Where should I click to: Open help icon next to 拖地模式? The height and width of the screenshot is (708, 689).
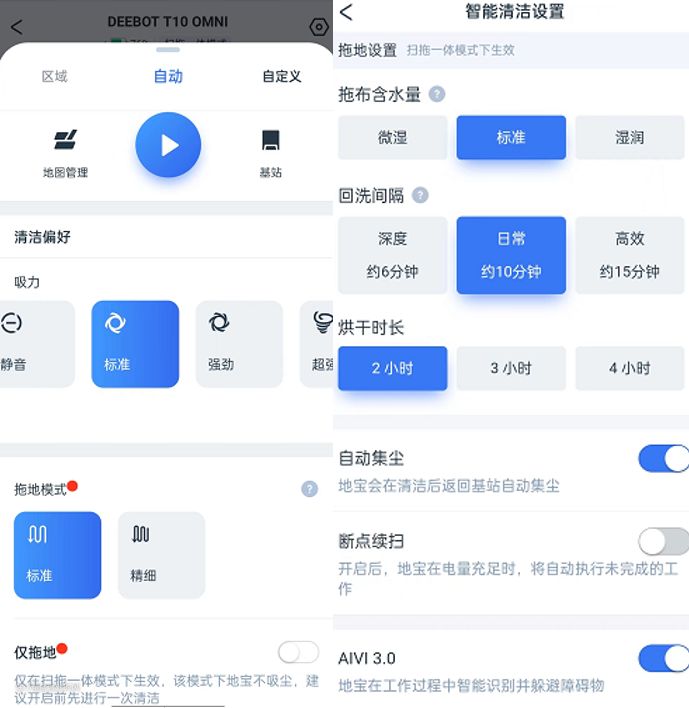[310, 489]
